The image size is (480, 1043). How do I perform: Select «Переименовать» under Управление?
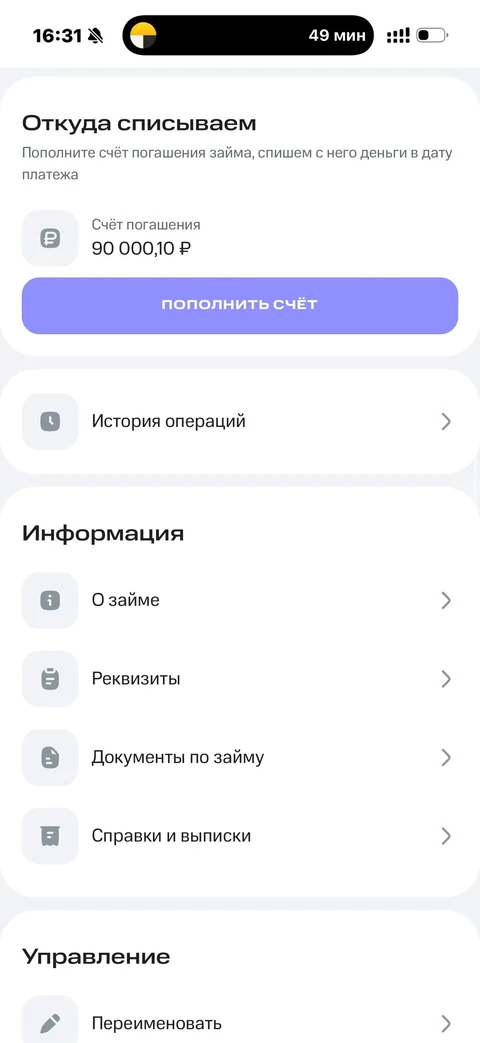click(239, 1022)
